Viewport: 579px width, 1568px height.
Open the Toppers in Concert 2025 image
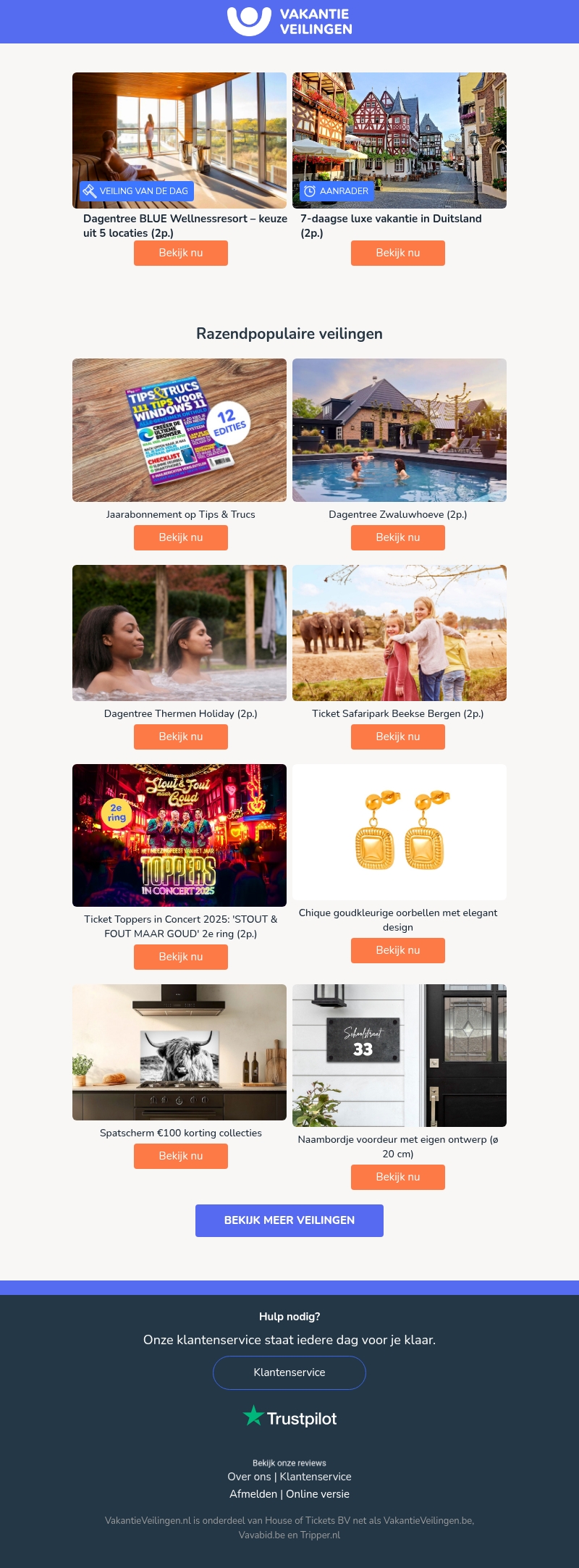(179, 835)
